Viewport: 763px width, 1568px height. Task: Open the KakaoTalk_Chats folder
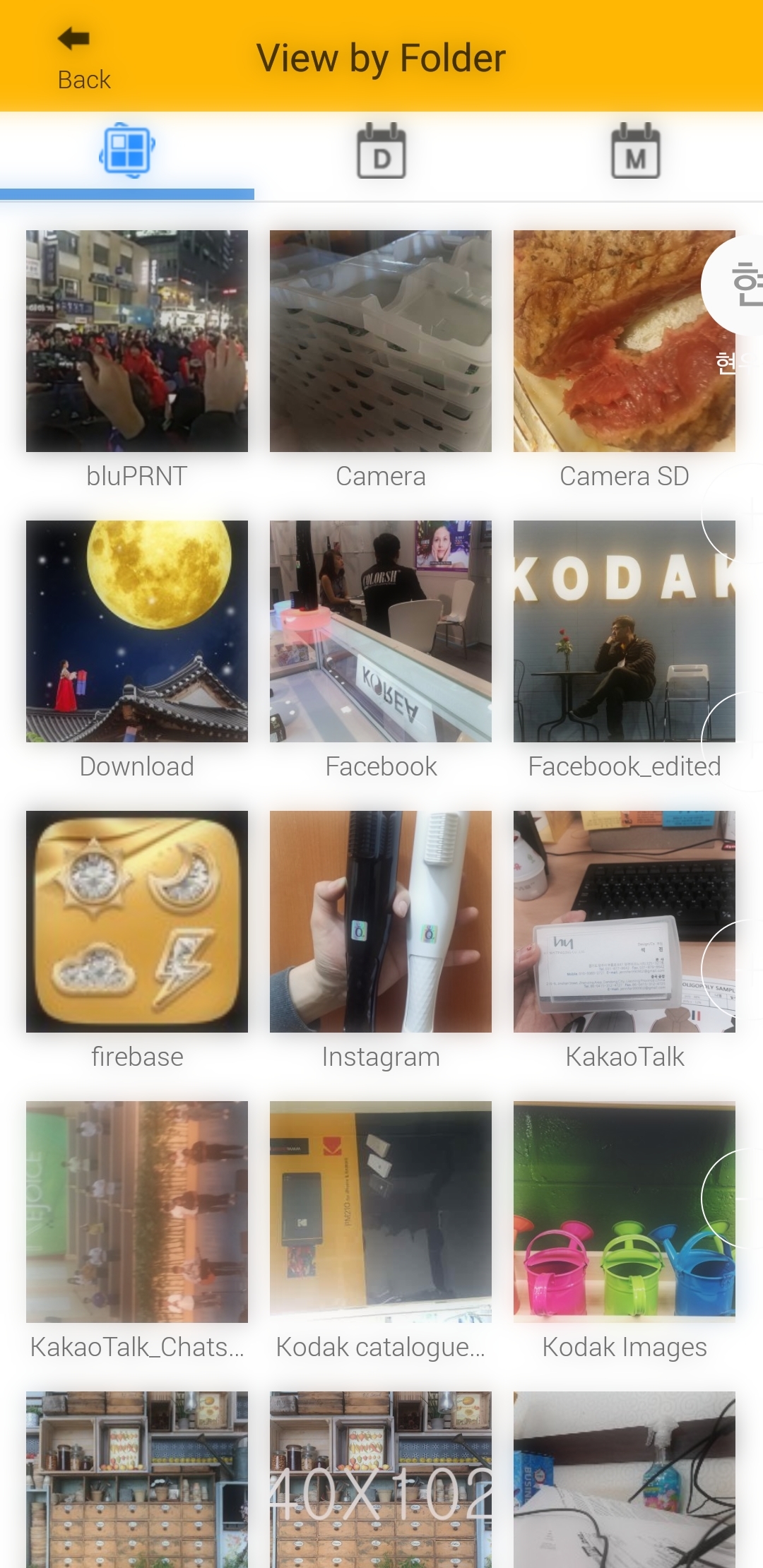point(137,1212)
